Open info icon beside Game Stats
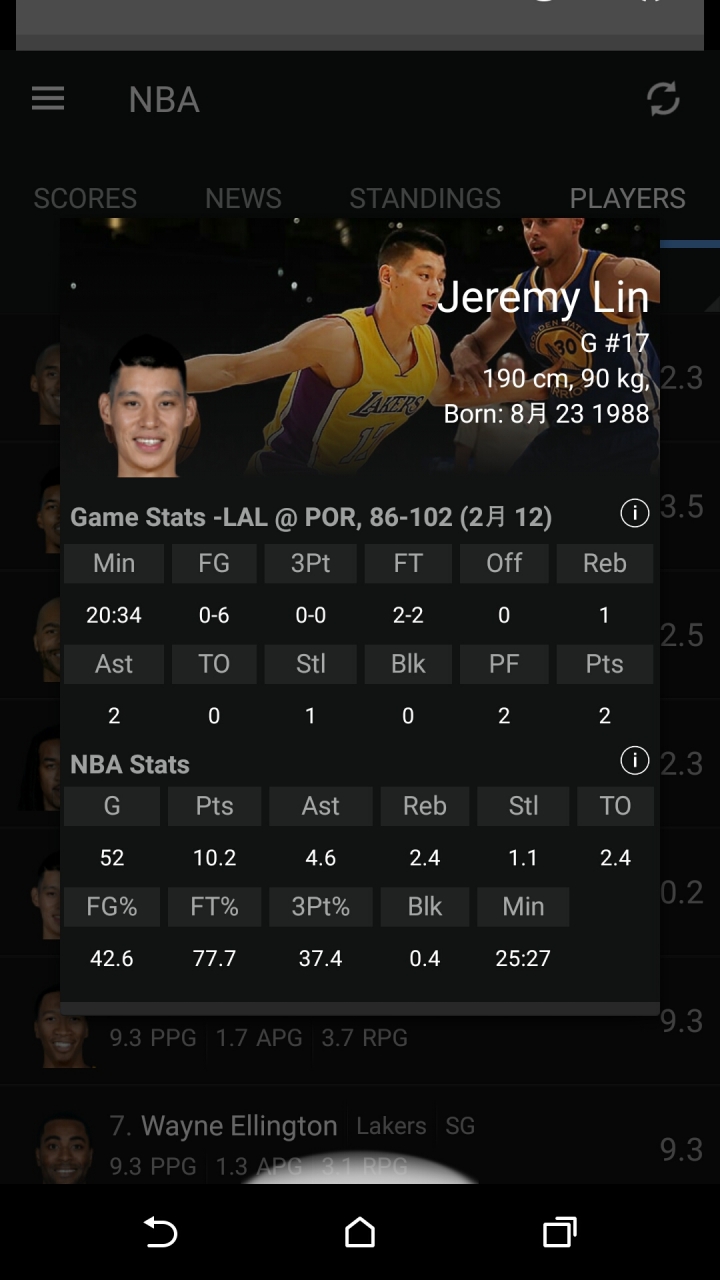This screenshot has width=720, height=1280. click(635, 513)
